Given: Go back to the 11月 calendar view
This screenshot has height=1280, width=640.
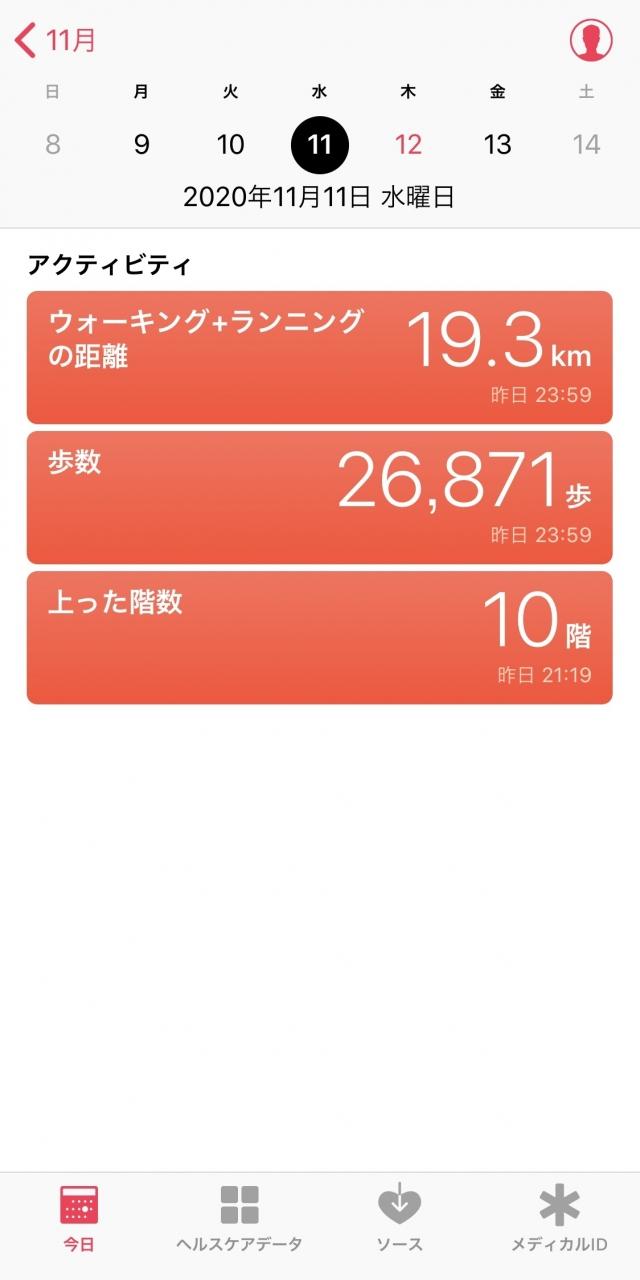Looking at the screenshot, I should (56, 41).
